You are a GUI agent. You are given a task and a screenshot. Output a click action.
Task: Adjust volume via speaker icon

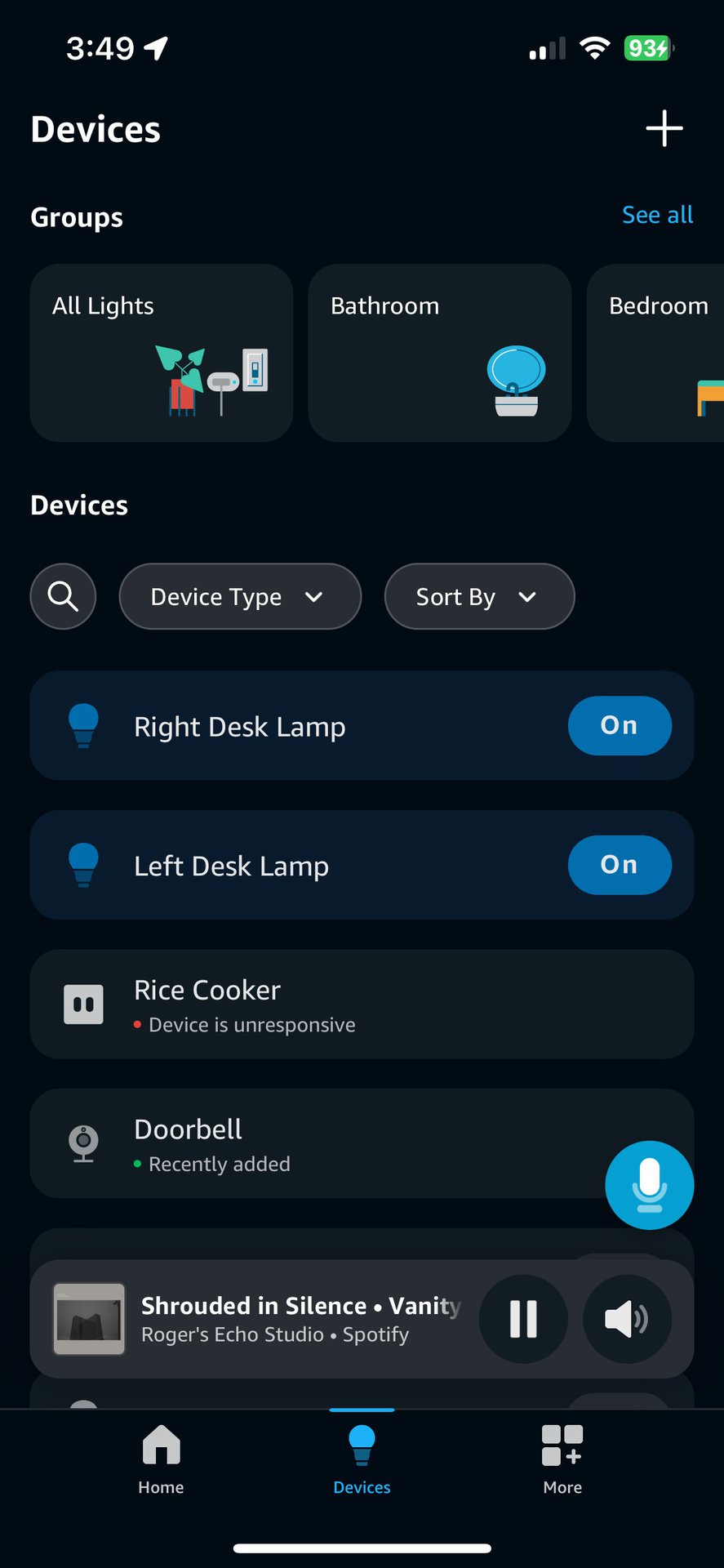click(x=627, y=1318)
